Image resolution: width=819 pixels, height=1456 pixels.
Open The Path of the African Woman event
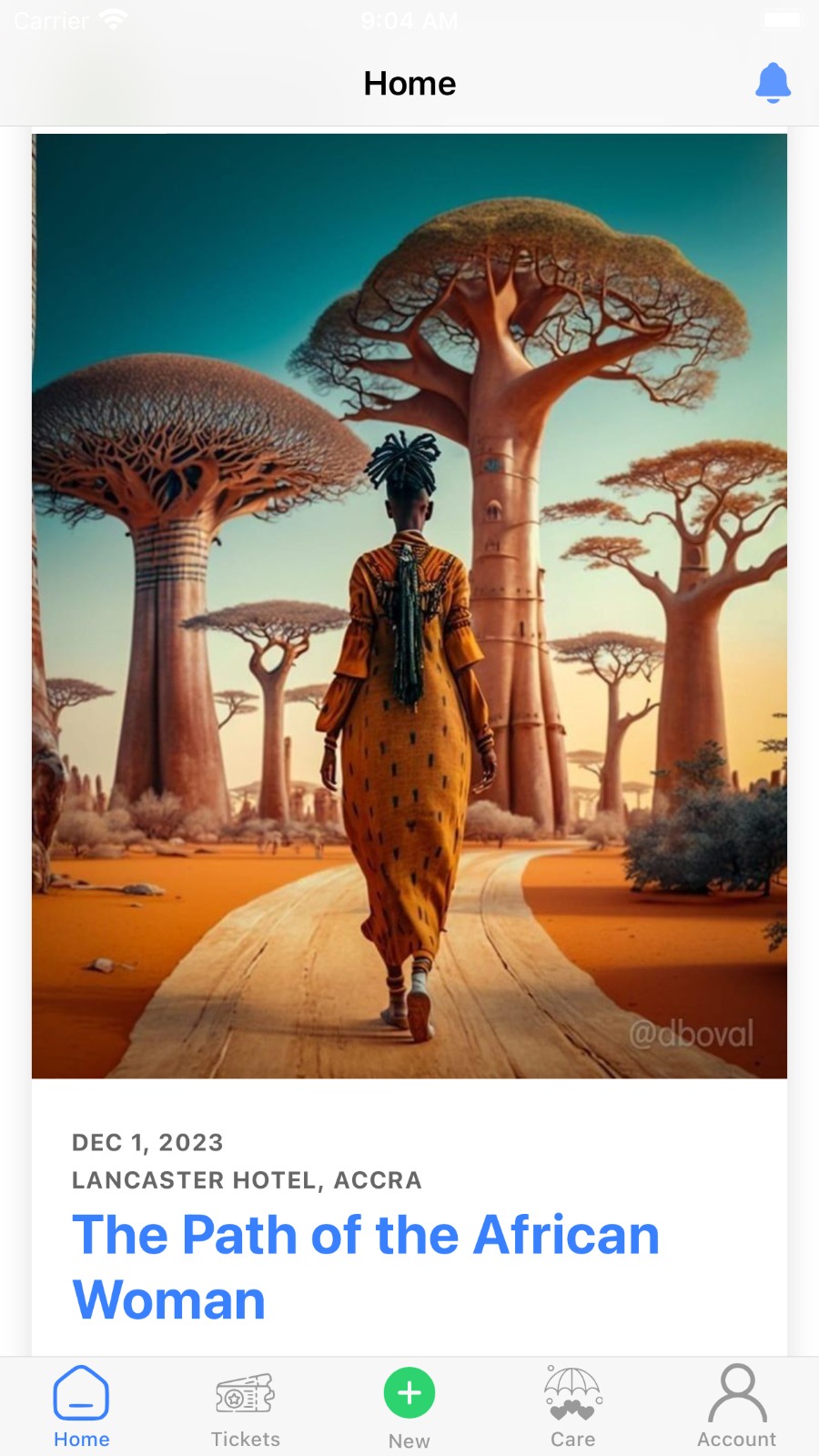(x=366, y=1266)
